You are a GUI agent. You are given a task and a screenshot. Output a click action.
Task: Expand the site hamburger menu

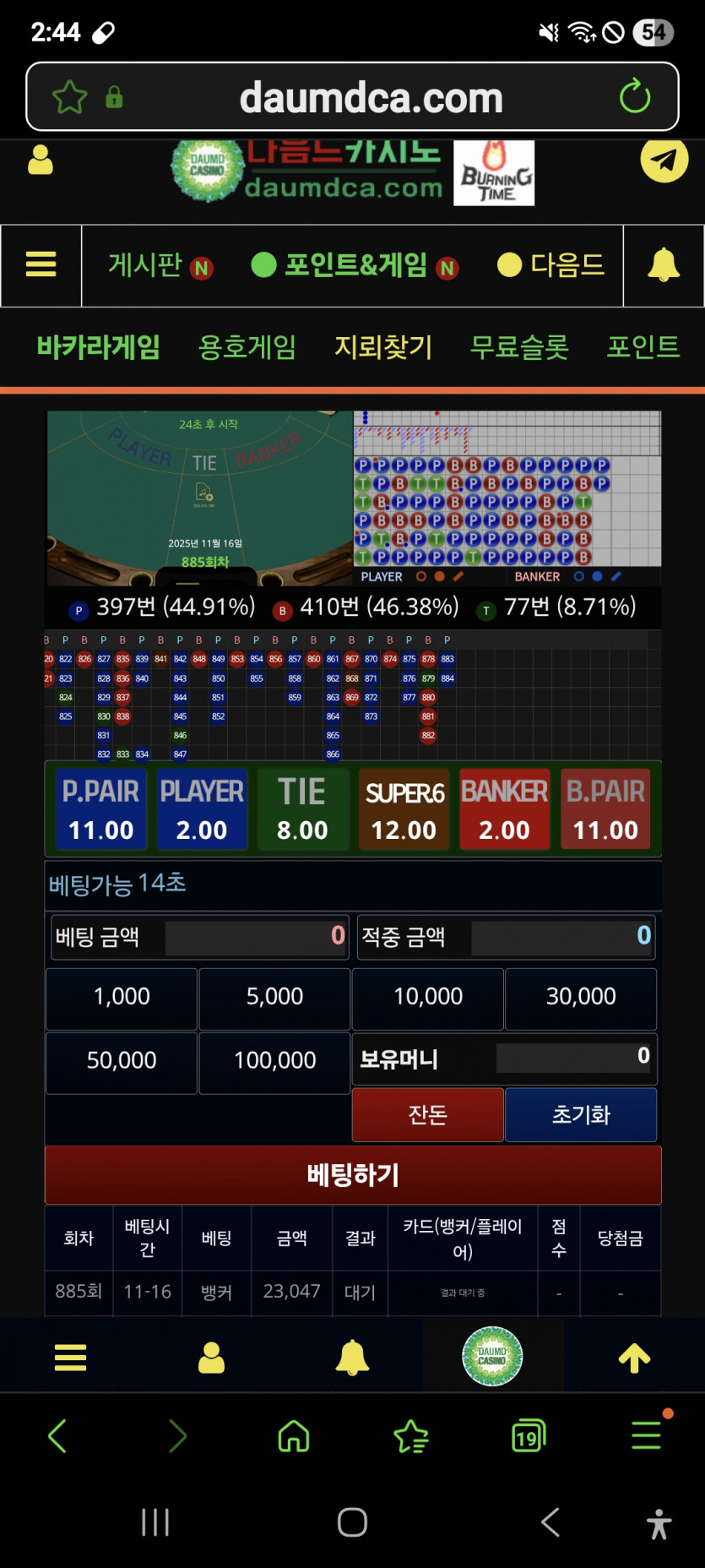click(41, 265)
